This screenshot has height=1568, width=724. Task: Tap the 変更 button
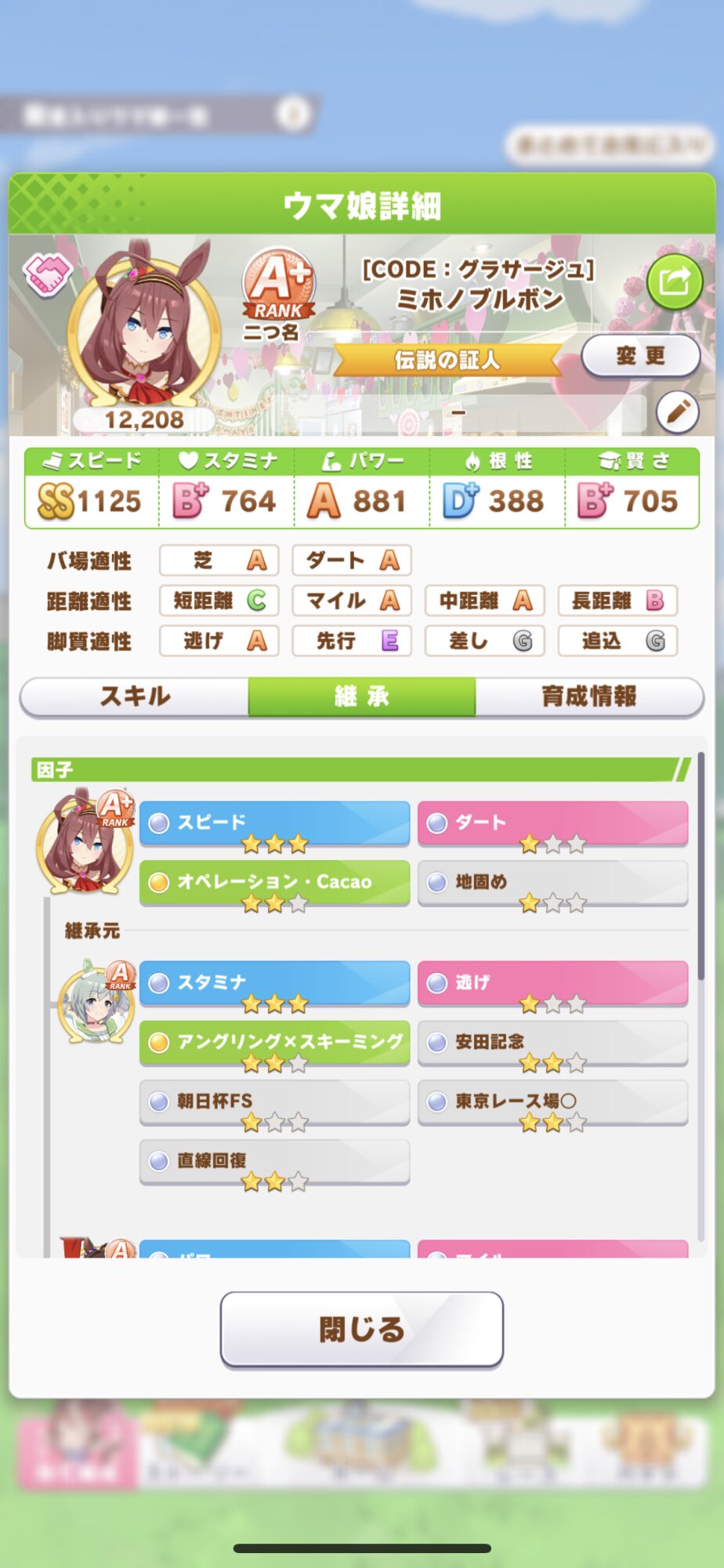click(x=641, y=356)
